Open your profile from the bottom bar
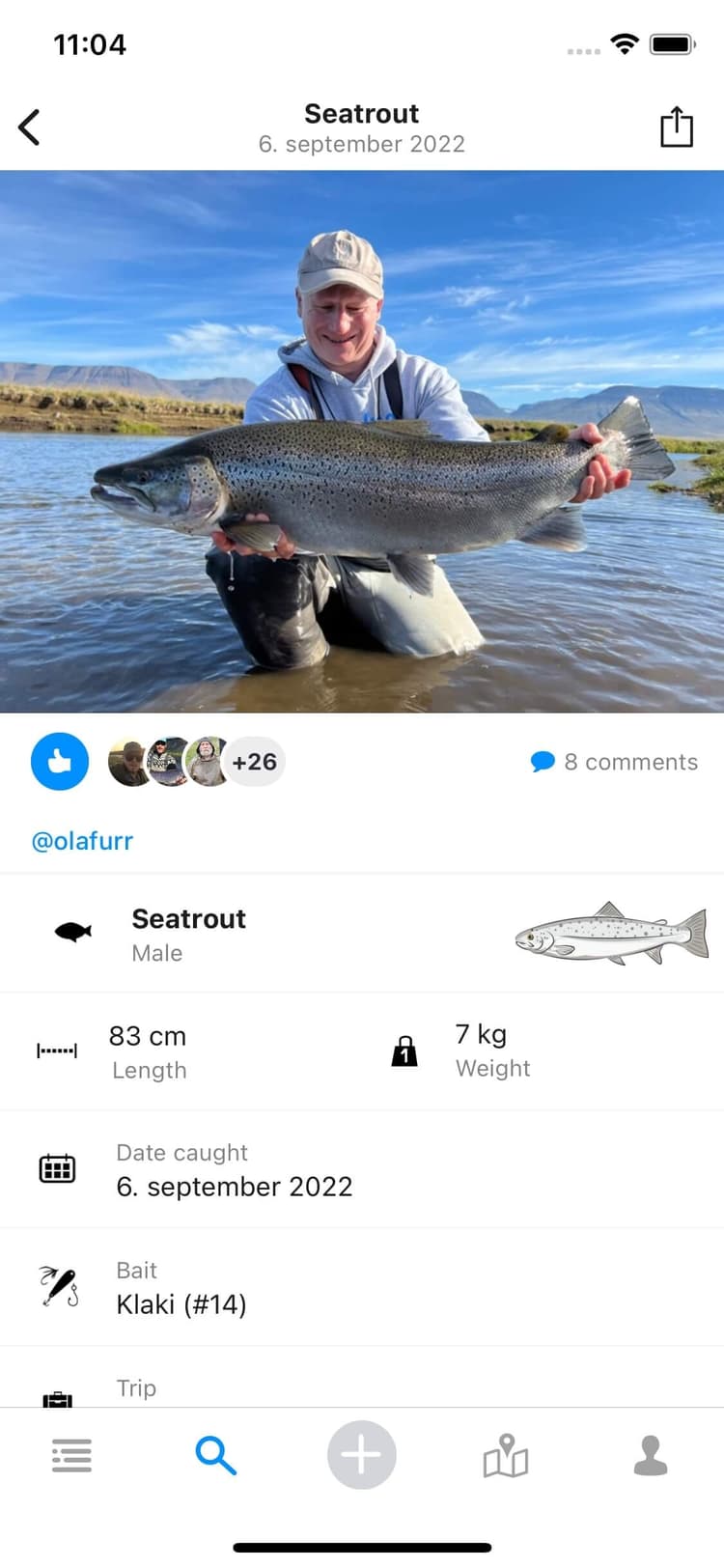 pos(650,1456)
